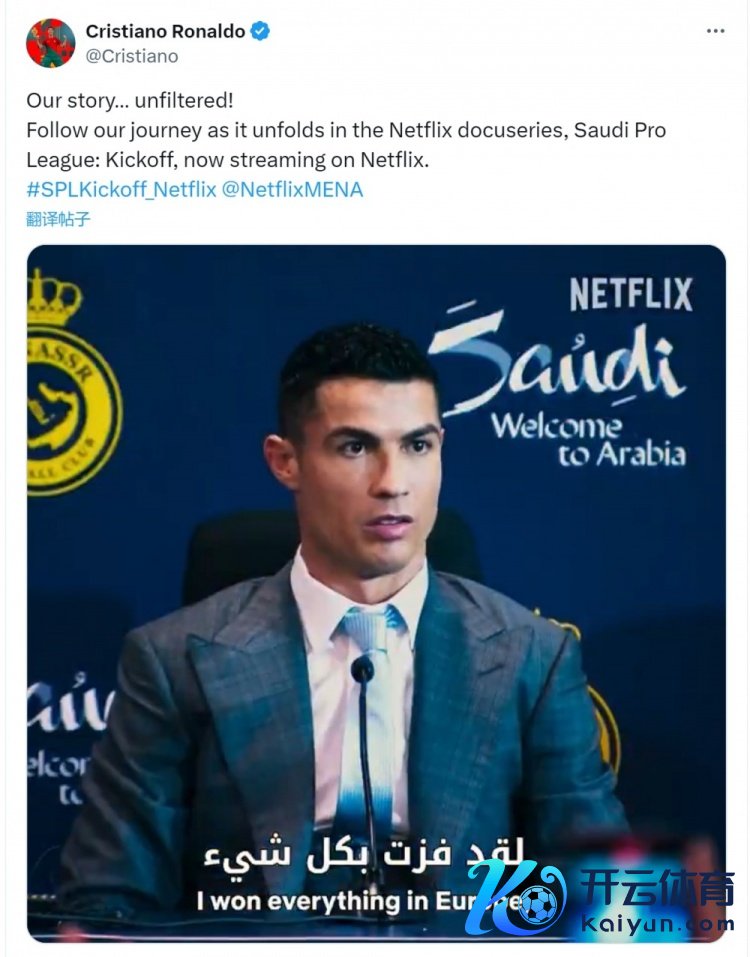Open the #SPLKickoff_Netflix hashtag
Viewport: 750px width, 957px height.
pos(121,189)
